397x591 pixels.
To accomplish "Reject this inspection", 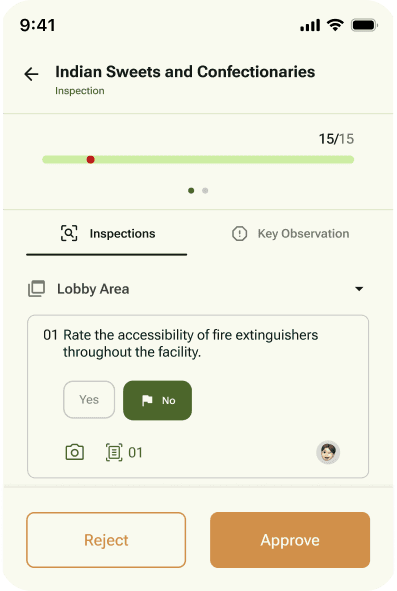I will [x=106, y=540].
